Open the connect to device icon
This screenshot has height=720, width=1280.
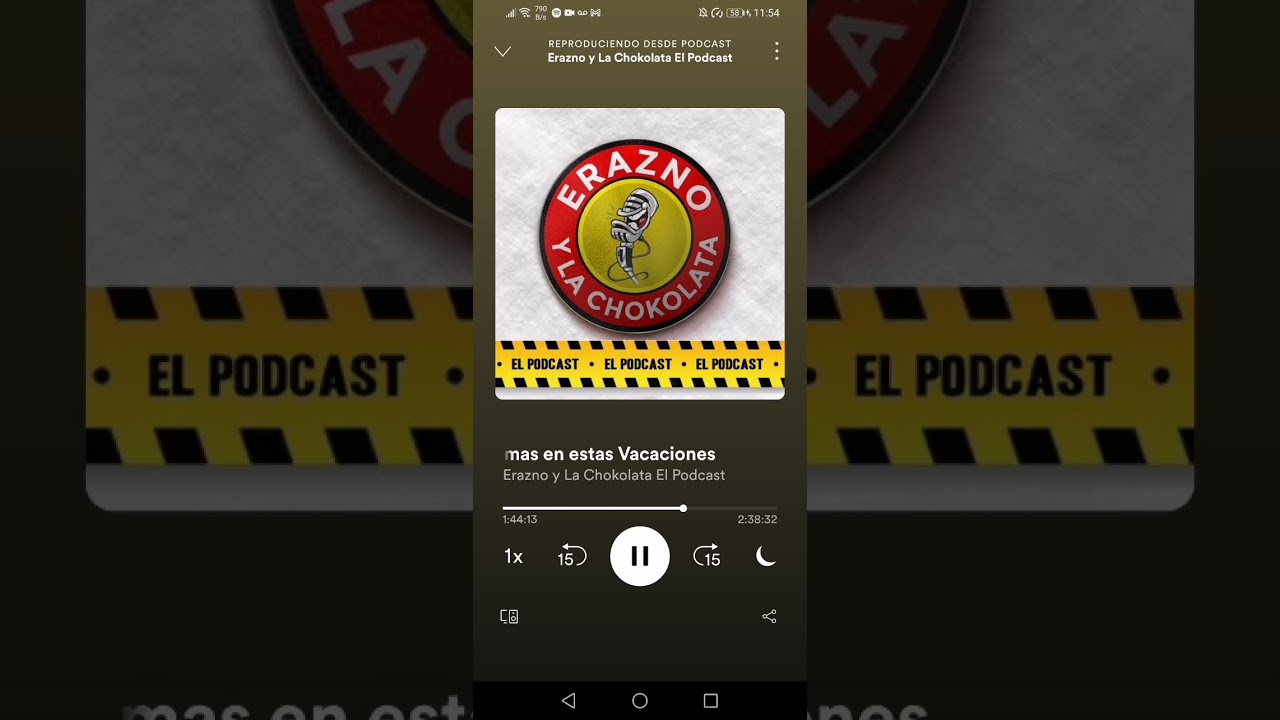coord(509,617)
